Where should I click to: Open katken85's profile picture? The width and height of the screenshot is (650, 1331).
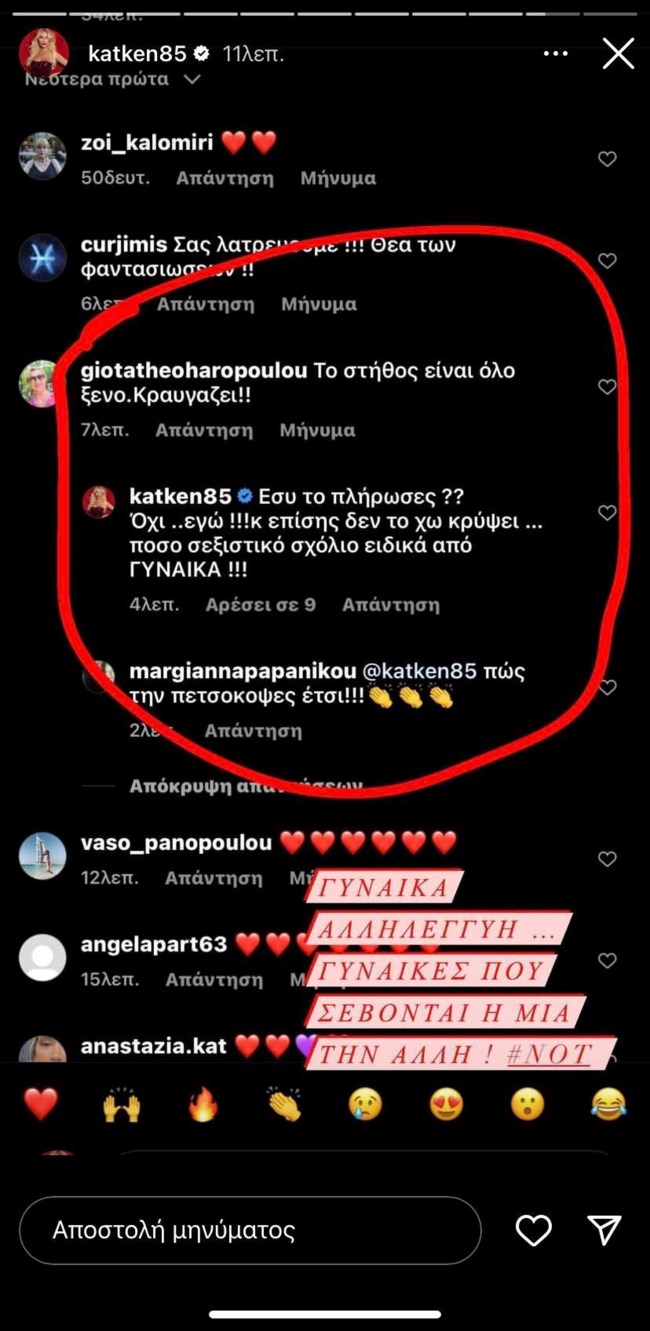pos(43,54)
